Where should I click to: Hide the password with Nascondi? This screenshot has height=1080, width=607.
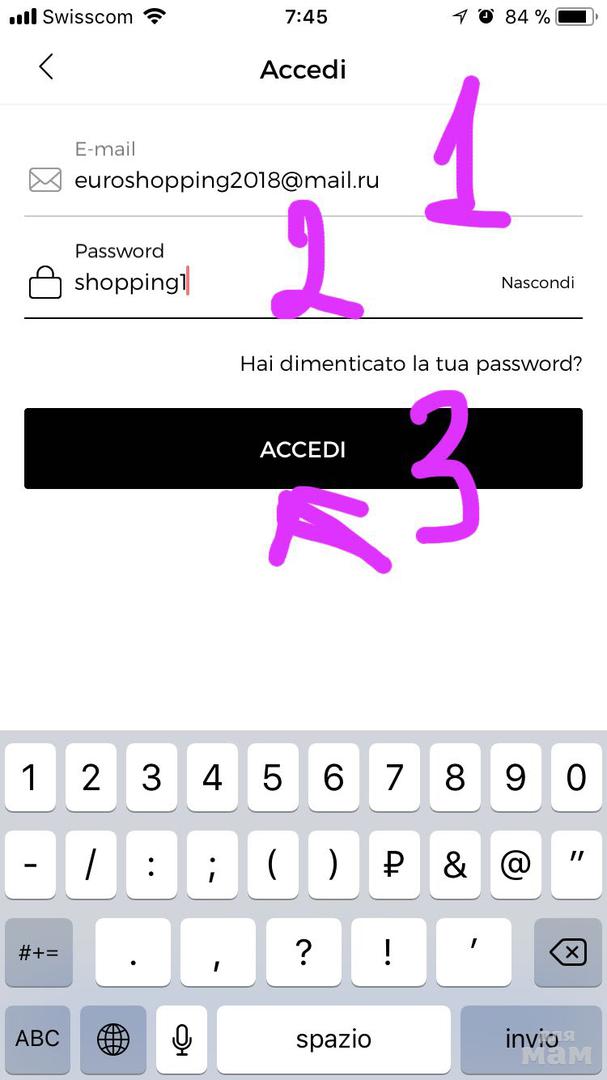pyautogui.click(x=537, y=283)
